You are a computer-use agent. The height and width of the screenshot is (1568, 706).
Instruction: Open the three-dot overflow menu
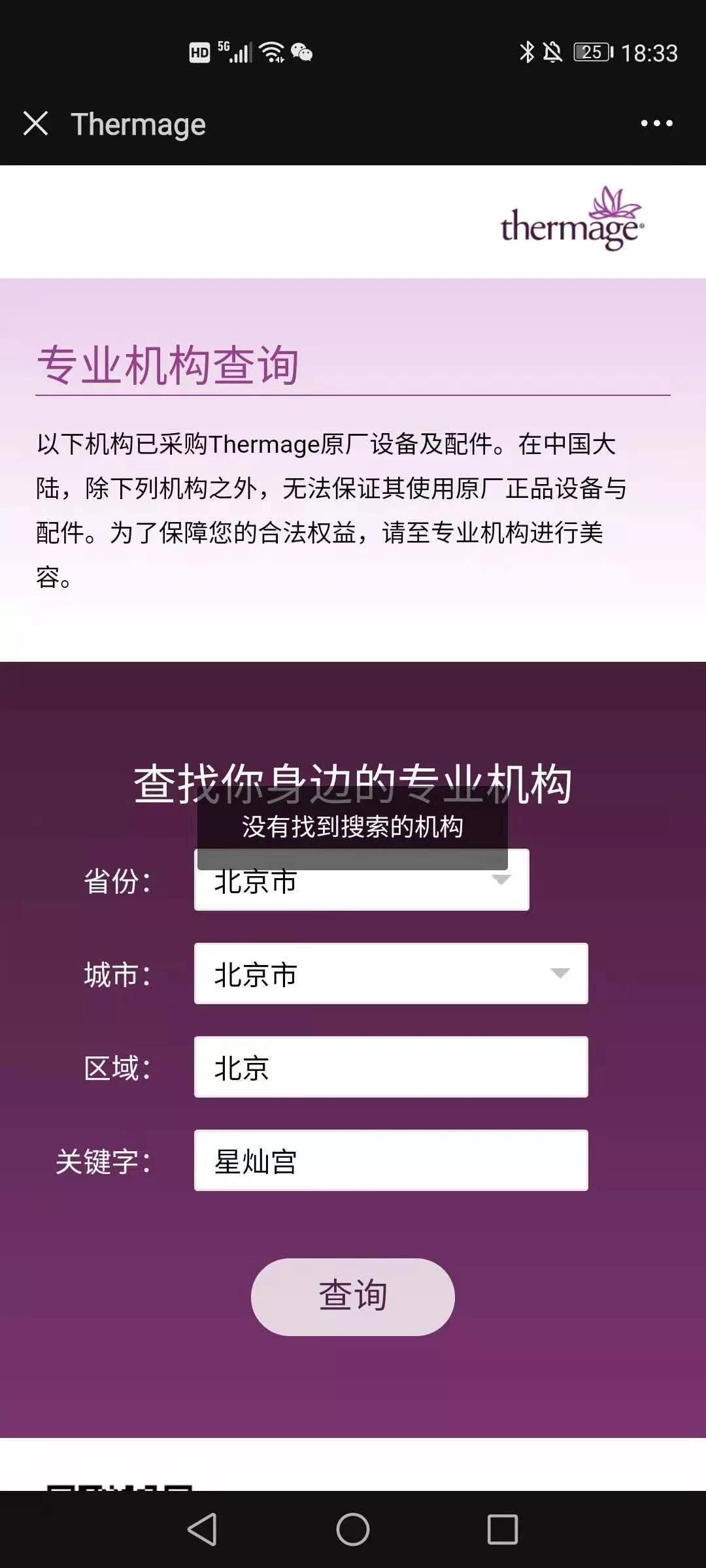[656, 123]
